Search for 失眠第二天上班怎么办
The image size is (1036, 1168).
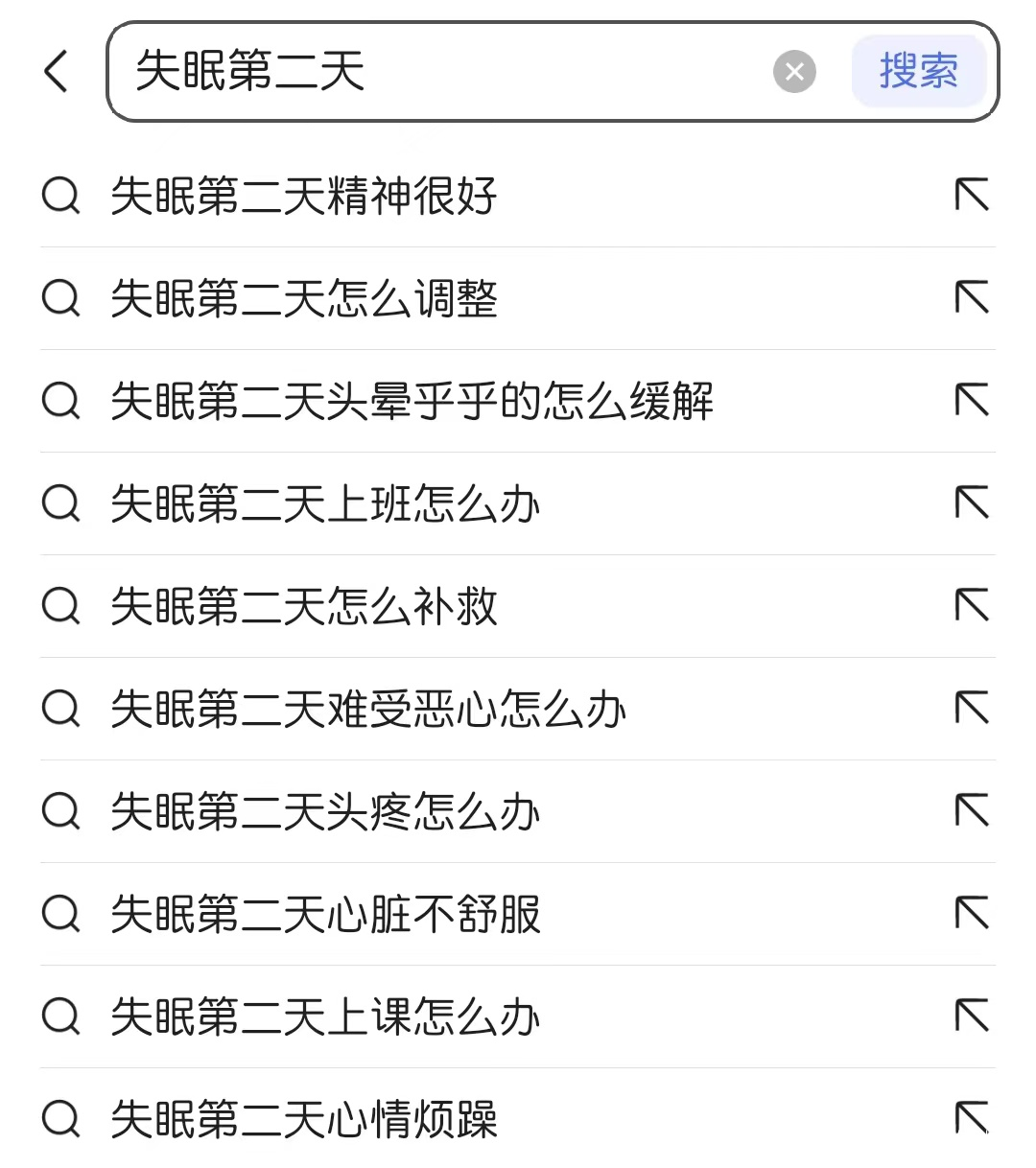pos(325,504)
